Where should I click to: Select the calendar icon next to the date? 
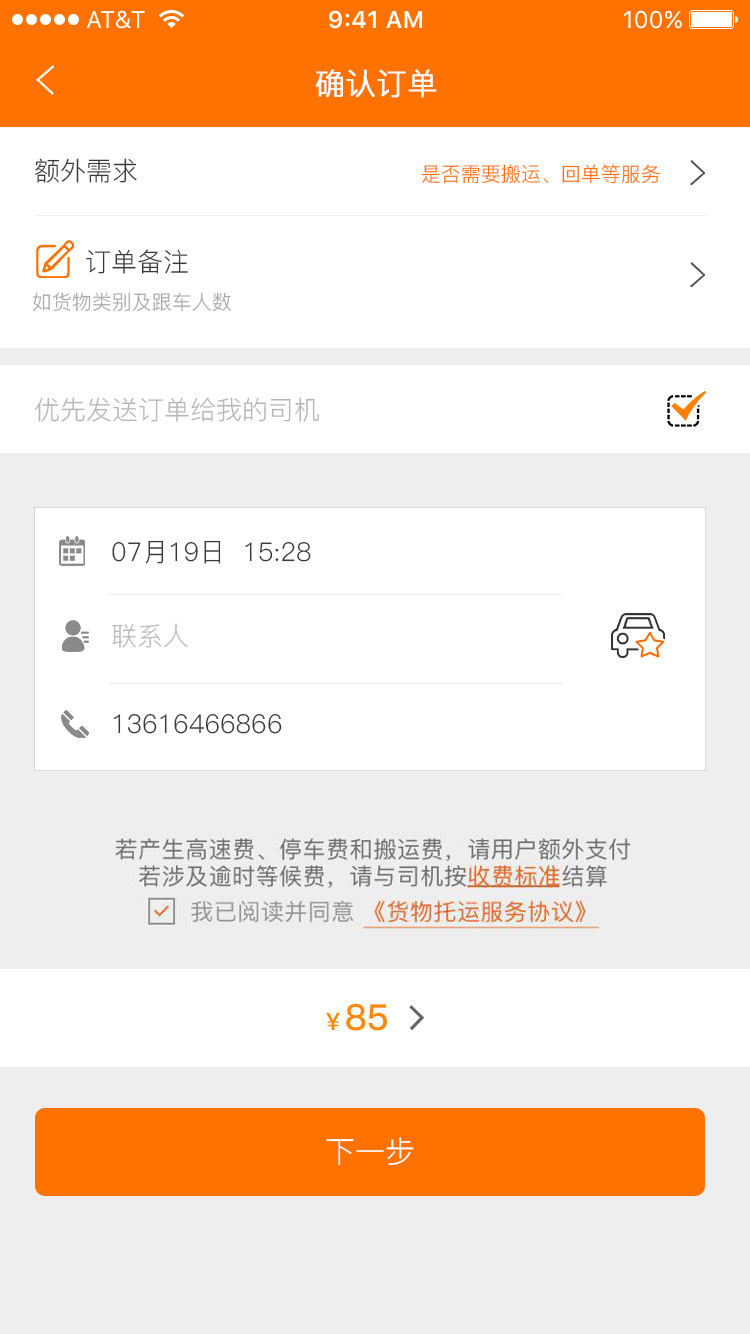71,550
